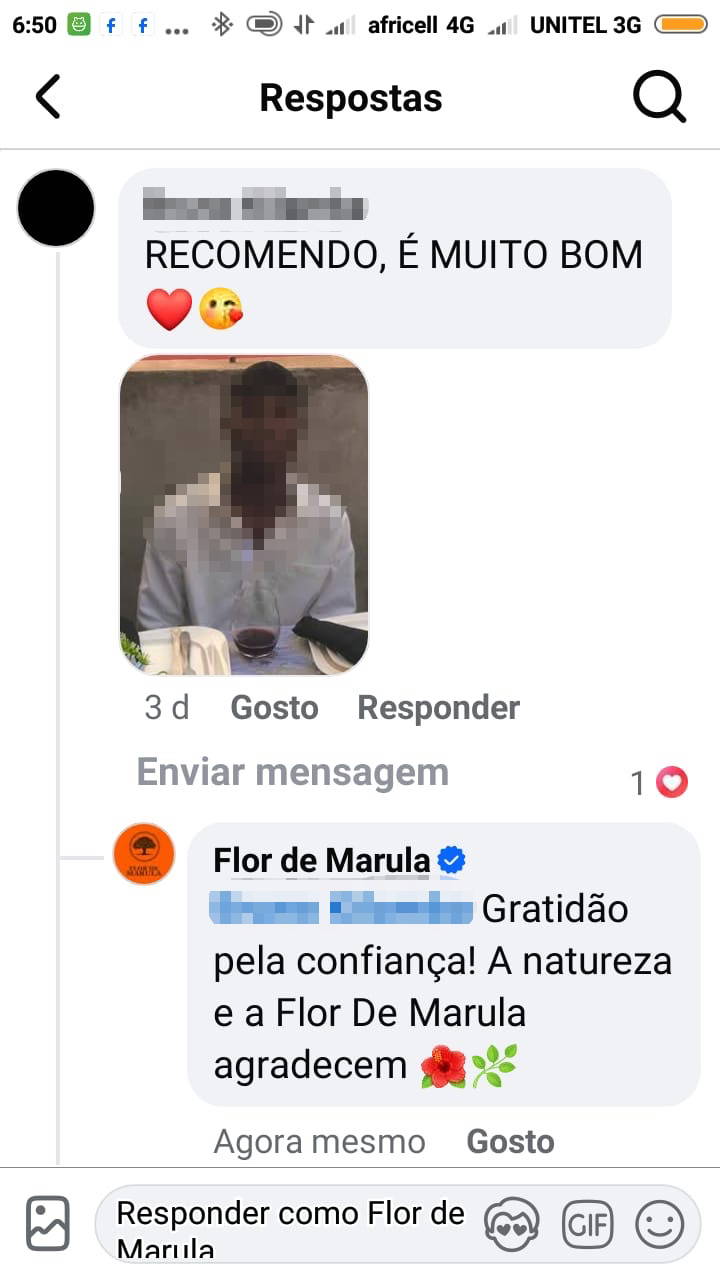
Task: Like the "RECOMENDO, É MUITO BOM" comment
Action: tap(274, 708)
